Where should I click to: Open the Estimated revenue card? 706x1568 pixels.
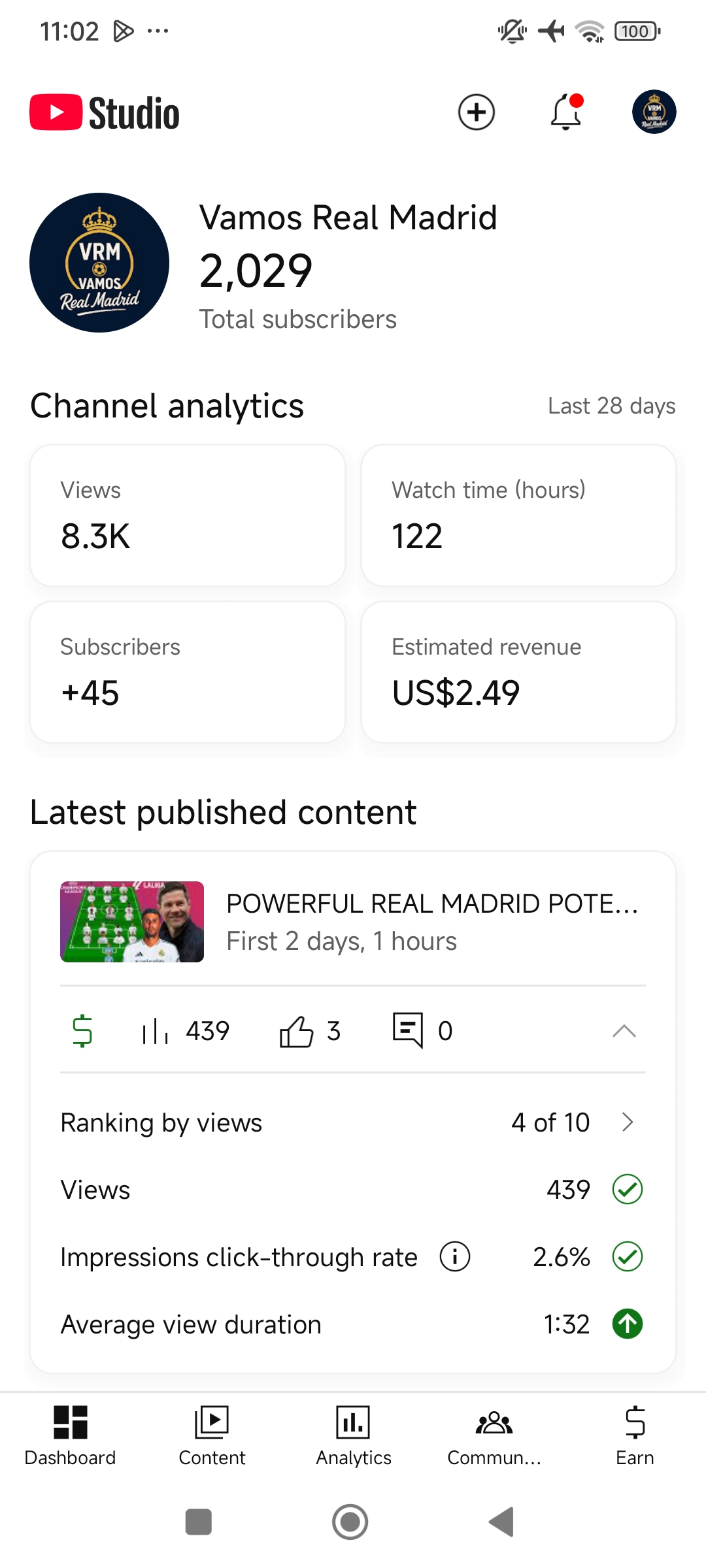(x=518, y=672)
